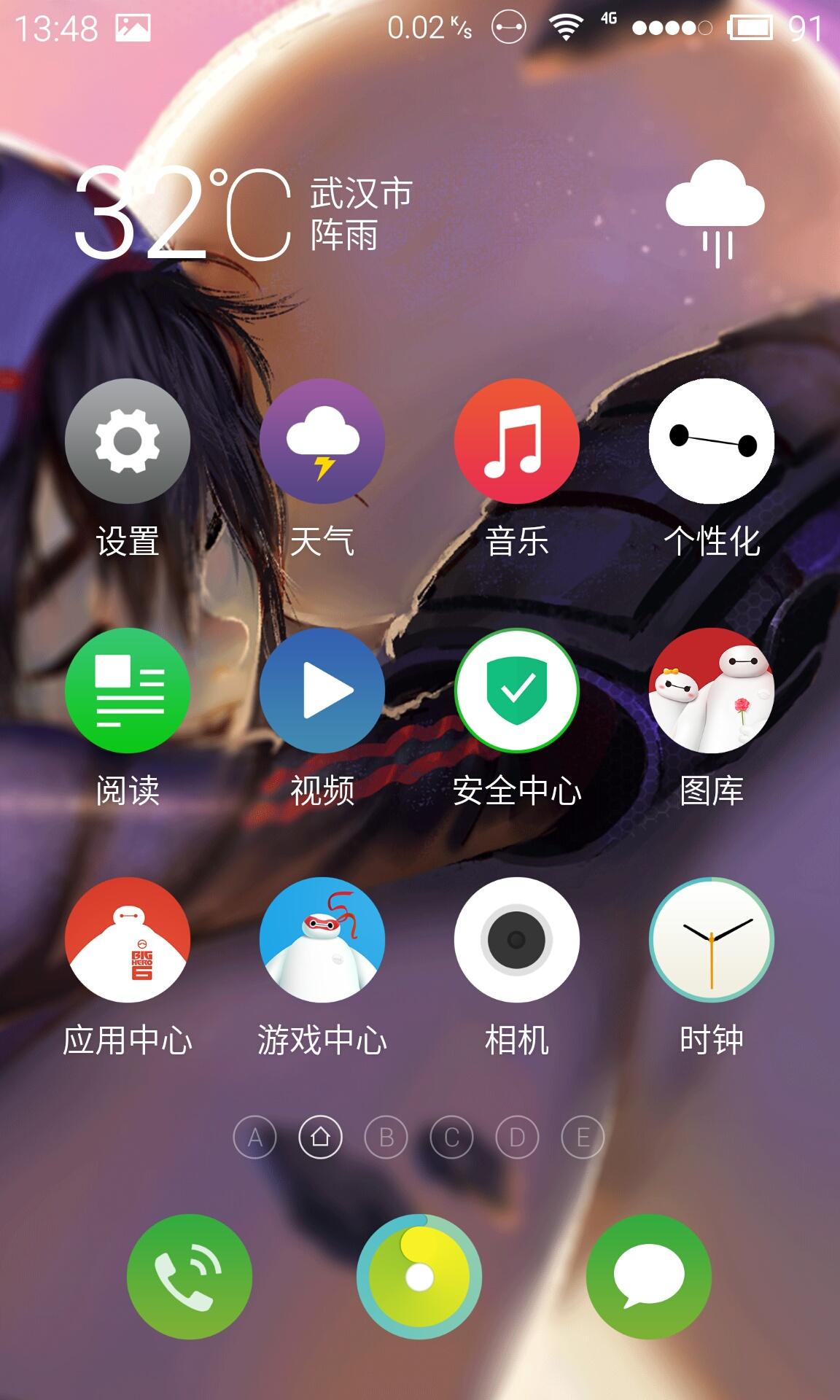Jump to page B indicator
The height and width of the screenshot is (1400, 840).
[386, 1137]
